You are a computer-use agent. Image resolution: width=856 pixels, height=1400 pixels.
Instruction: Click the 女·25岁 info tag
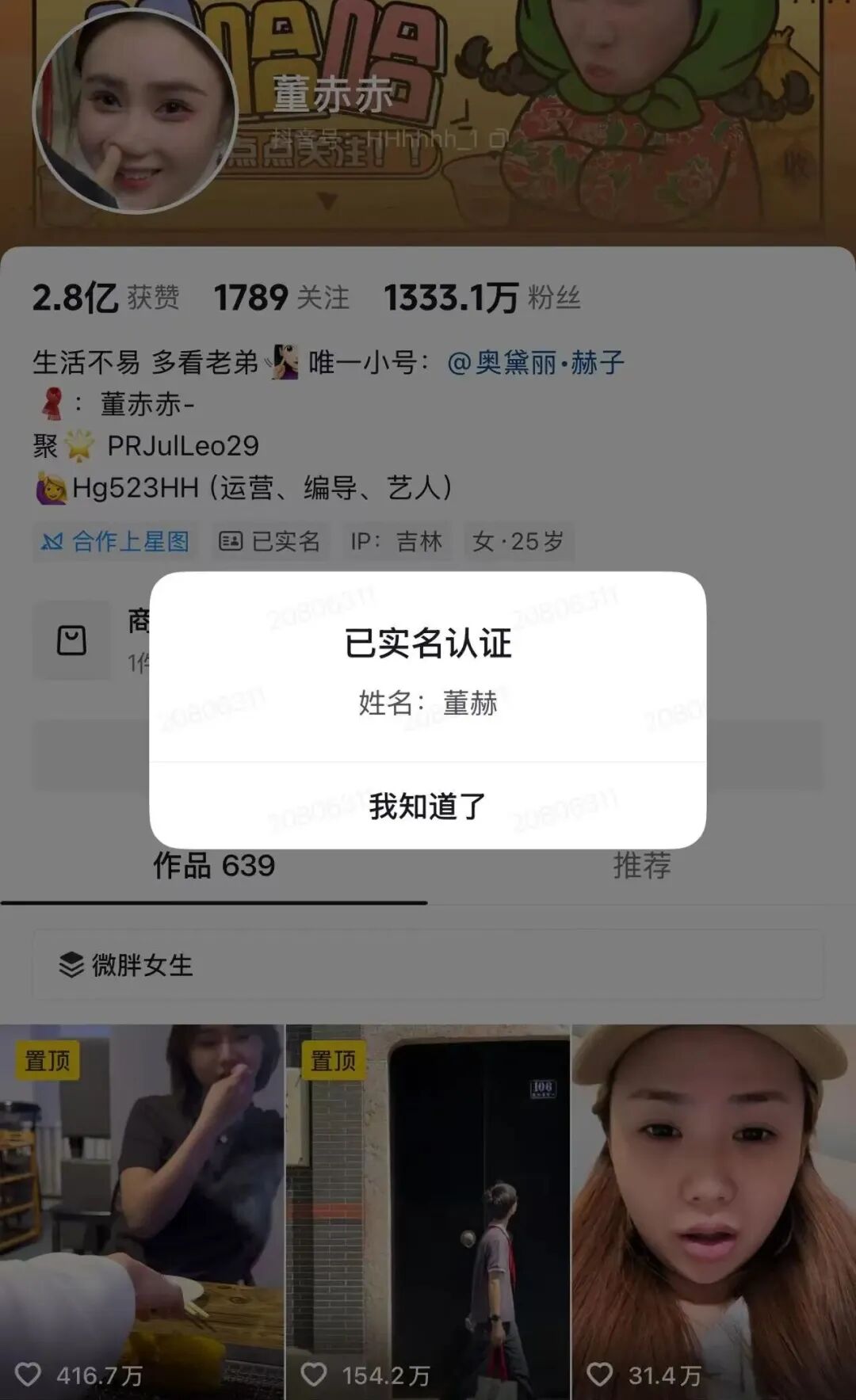(x=516, y=541)
